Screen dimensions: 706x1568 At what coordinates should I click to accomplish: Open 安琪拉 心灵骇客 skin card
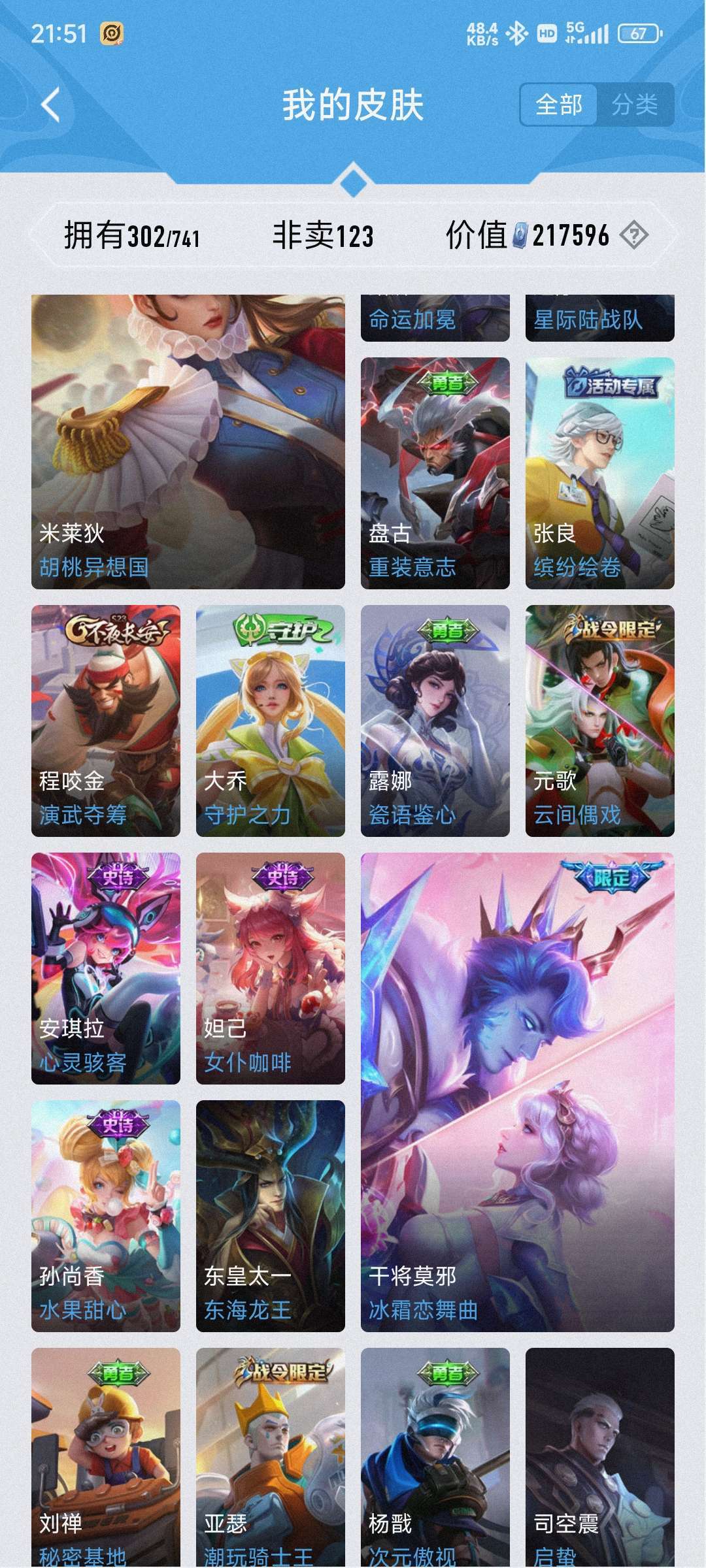(106, 968)
